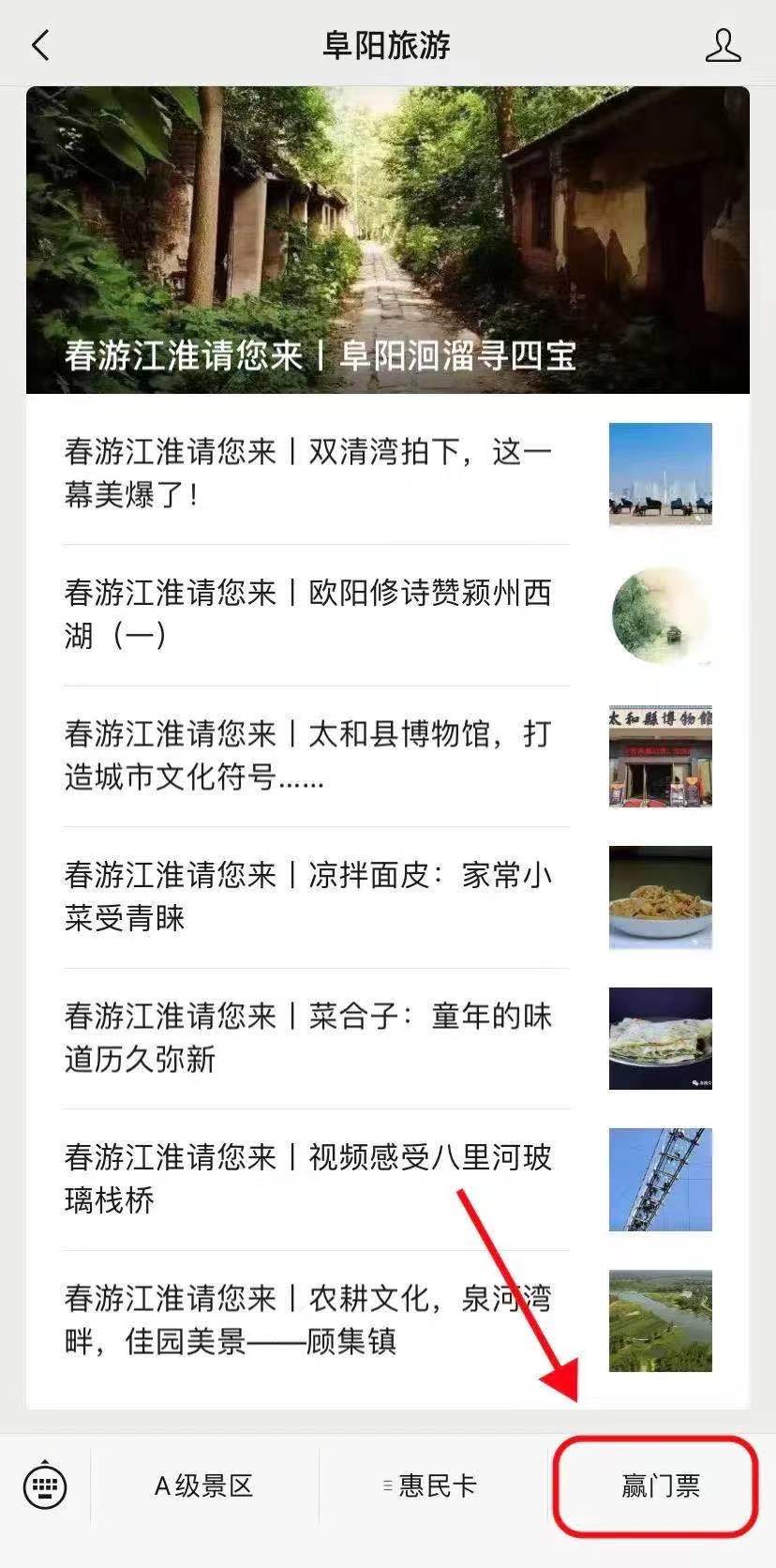The image size is (776, 1568).
Task: View the 凉拌面皮 article
Action: click(388, 897)
